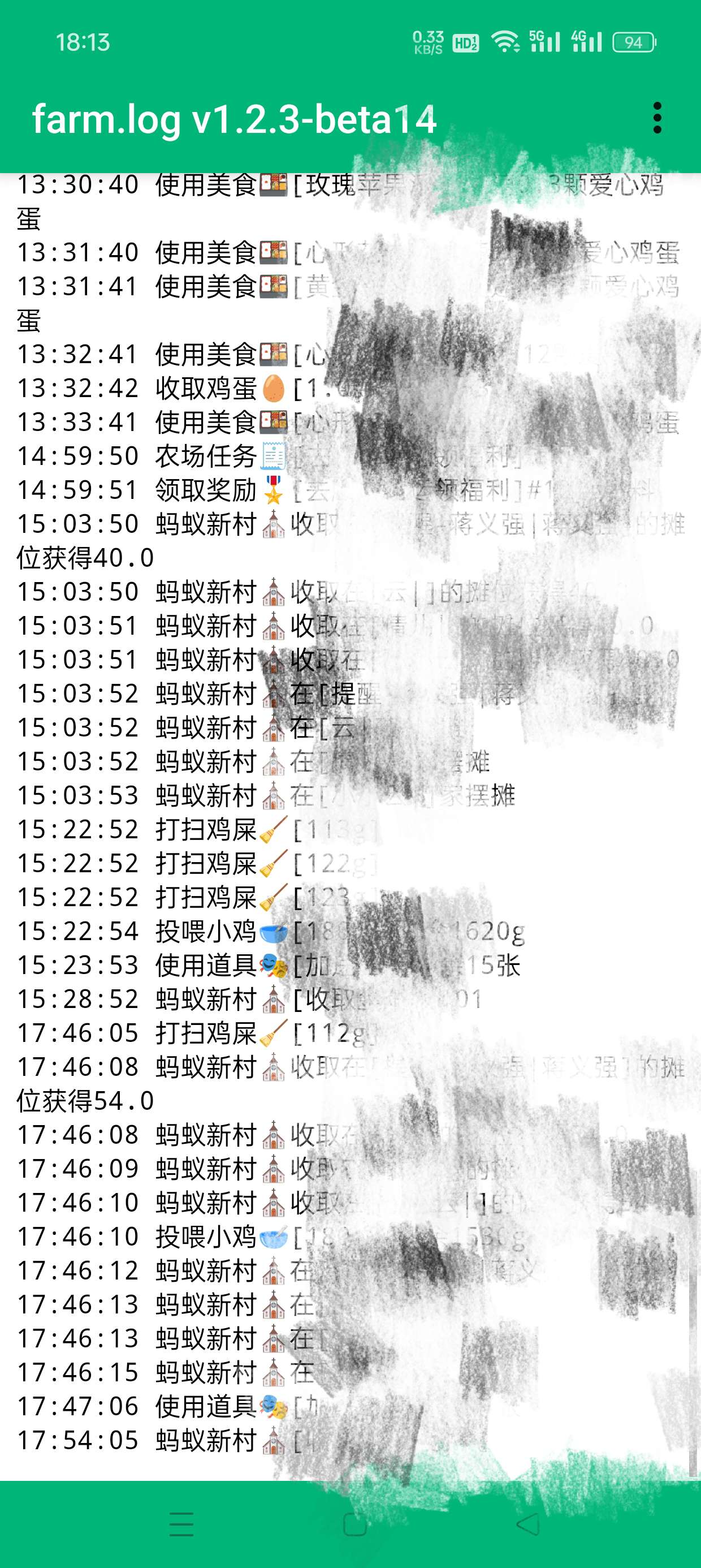Open recent apps from navigation bar

181,1524
